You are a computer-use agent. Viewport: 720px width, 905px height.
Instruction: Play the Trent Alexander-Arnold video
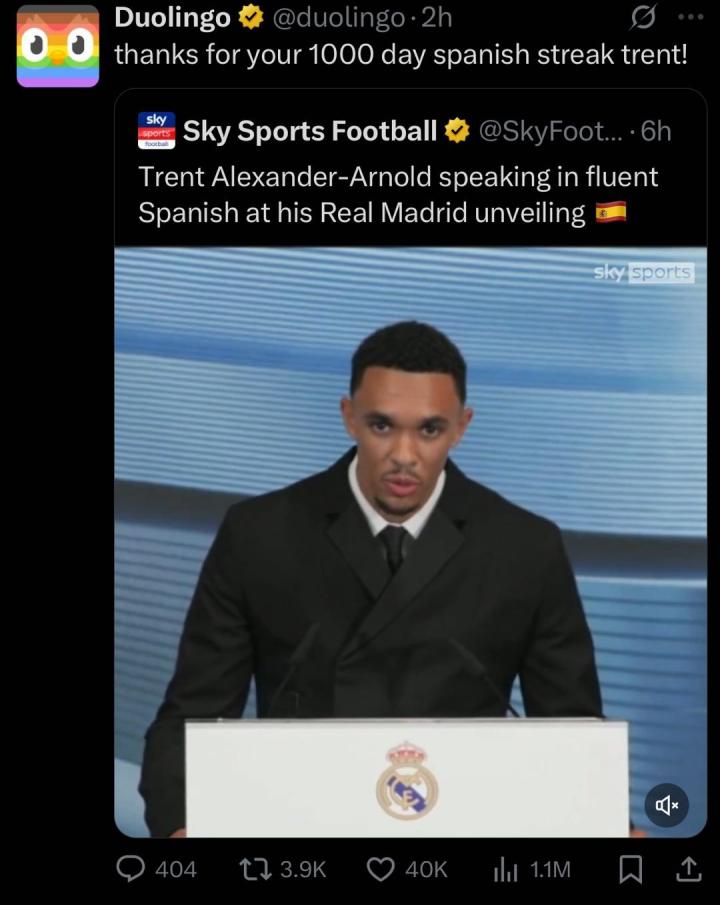pyautogui.click(x=410, y=540)
